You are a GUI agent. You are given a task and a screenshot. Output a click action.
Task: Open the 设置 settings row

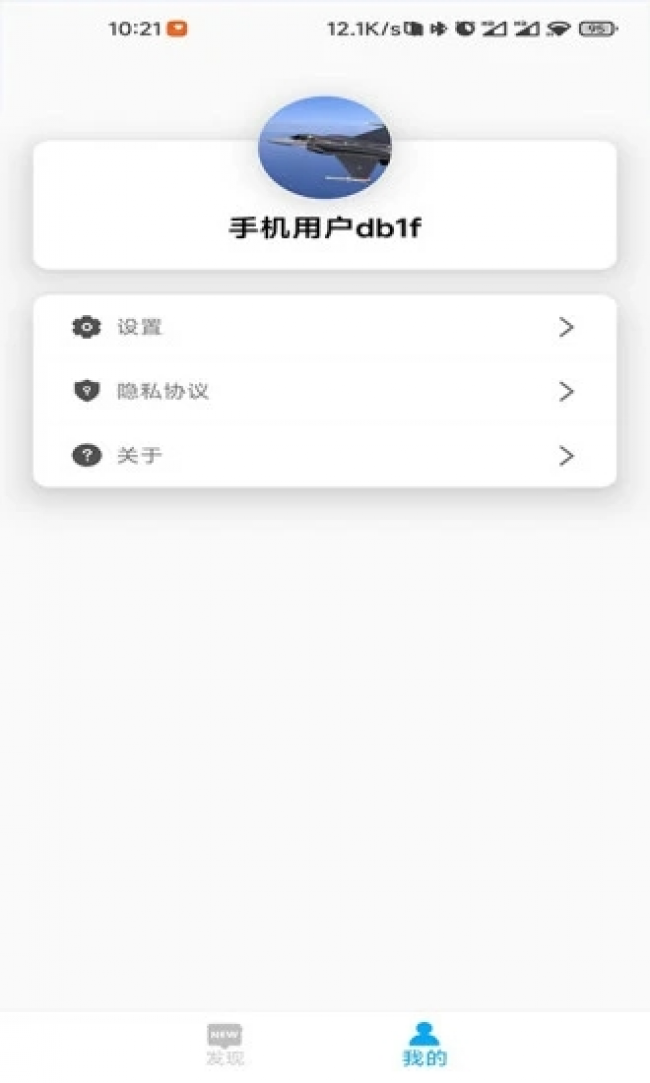(x=324, y=327)
